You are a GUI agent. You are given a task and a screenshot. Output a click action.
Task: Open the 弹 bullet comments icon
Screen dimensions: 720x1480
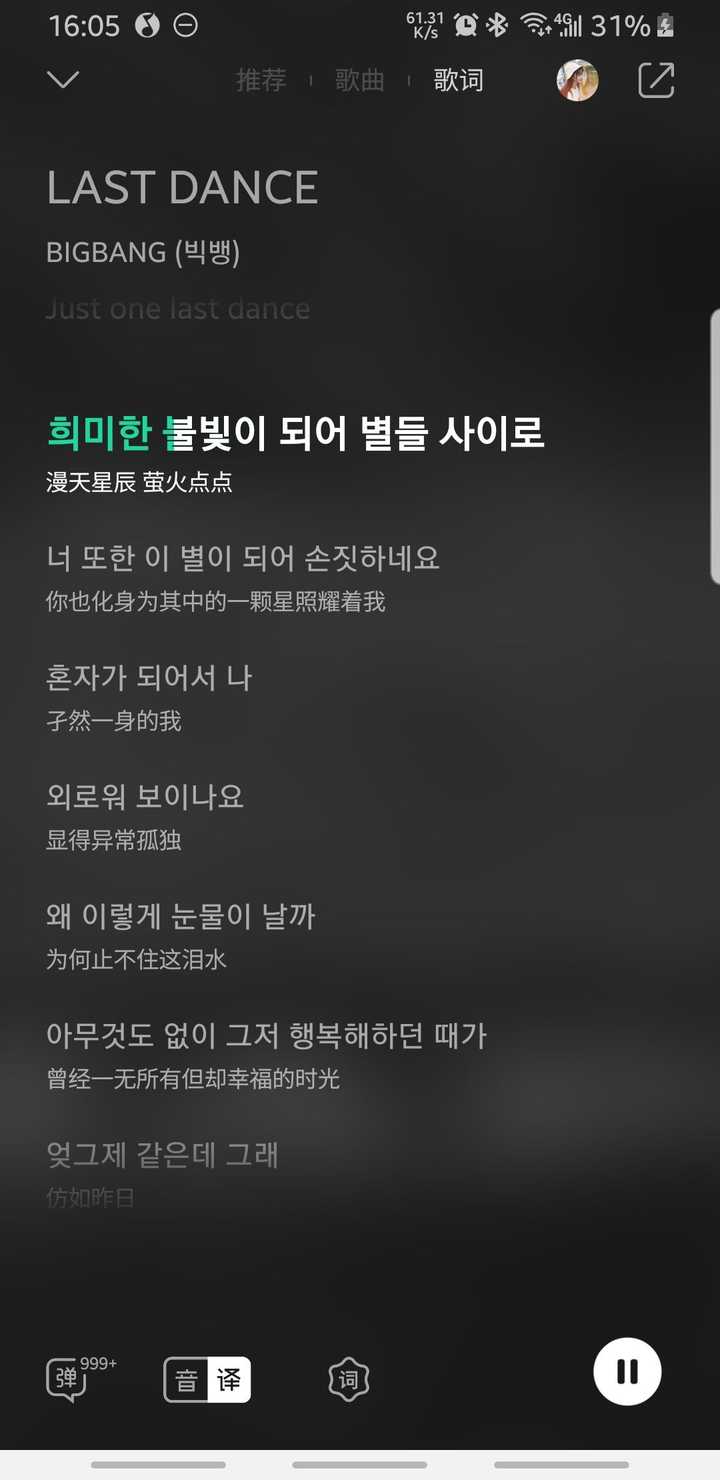68,1380
